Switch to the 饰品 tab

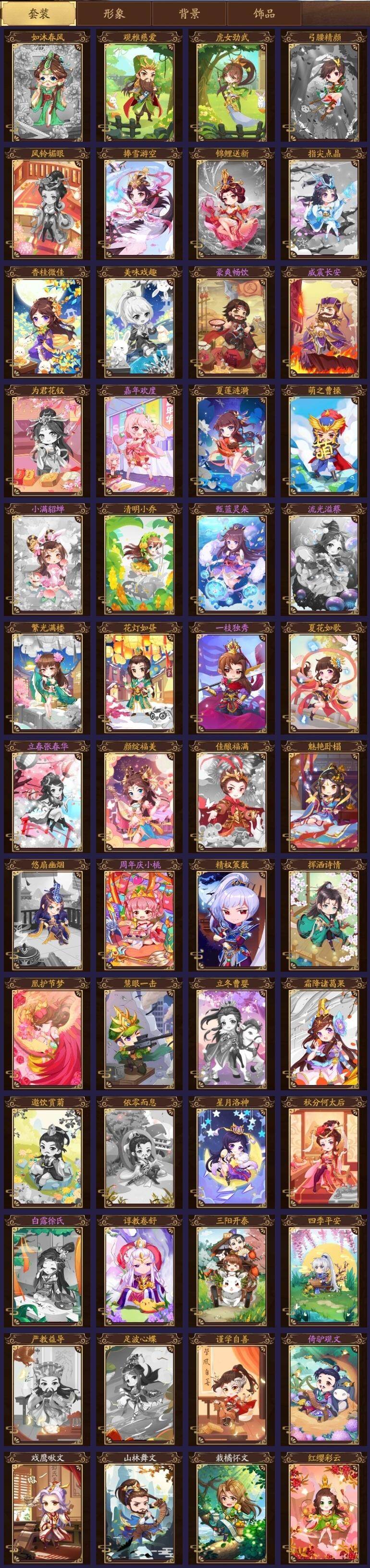[x=264, y=13]
